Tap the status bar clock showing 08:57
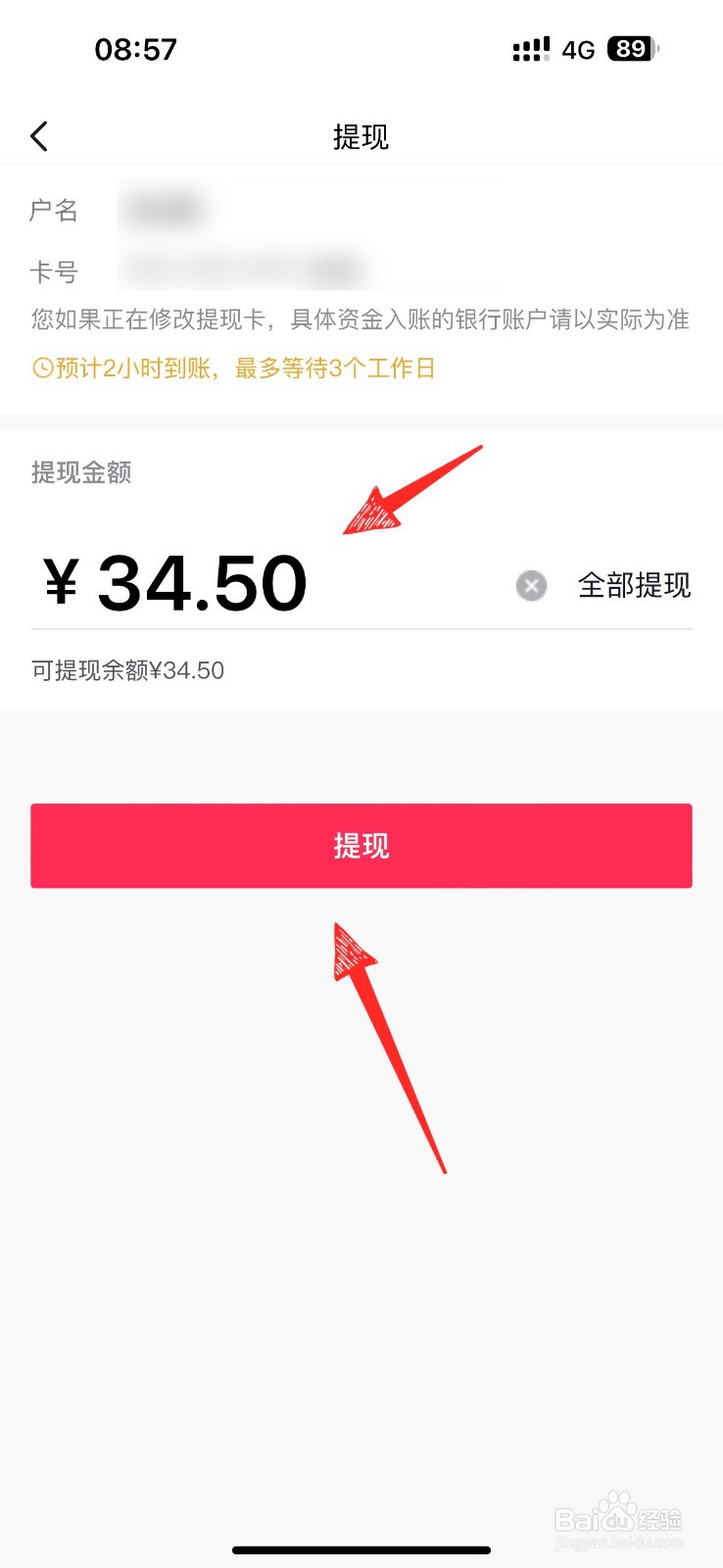 pyautogui.click(x=137, y=48)
